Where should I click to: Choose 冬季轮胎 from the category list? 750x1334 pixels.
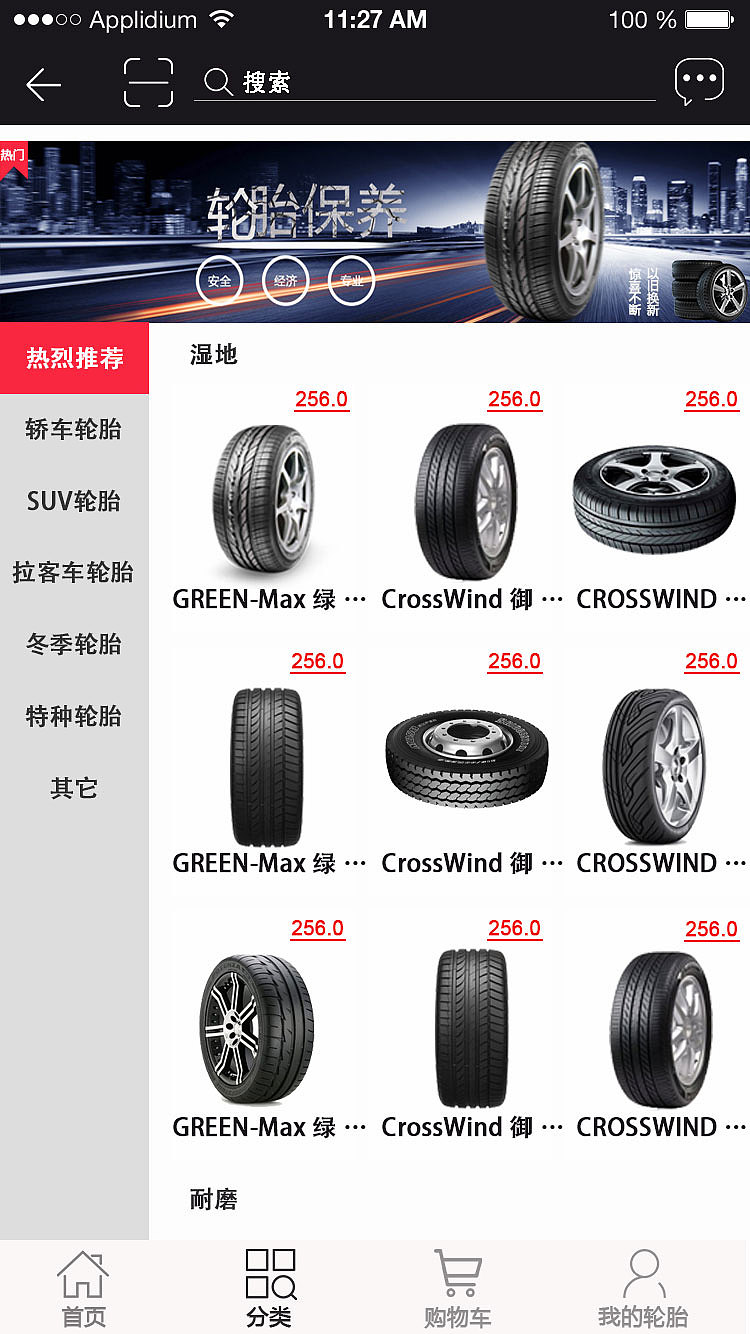[75, 645]
